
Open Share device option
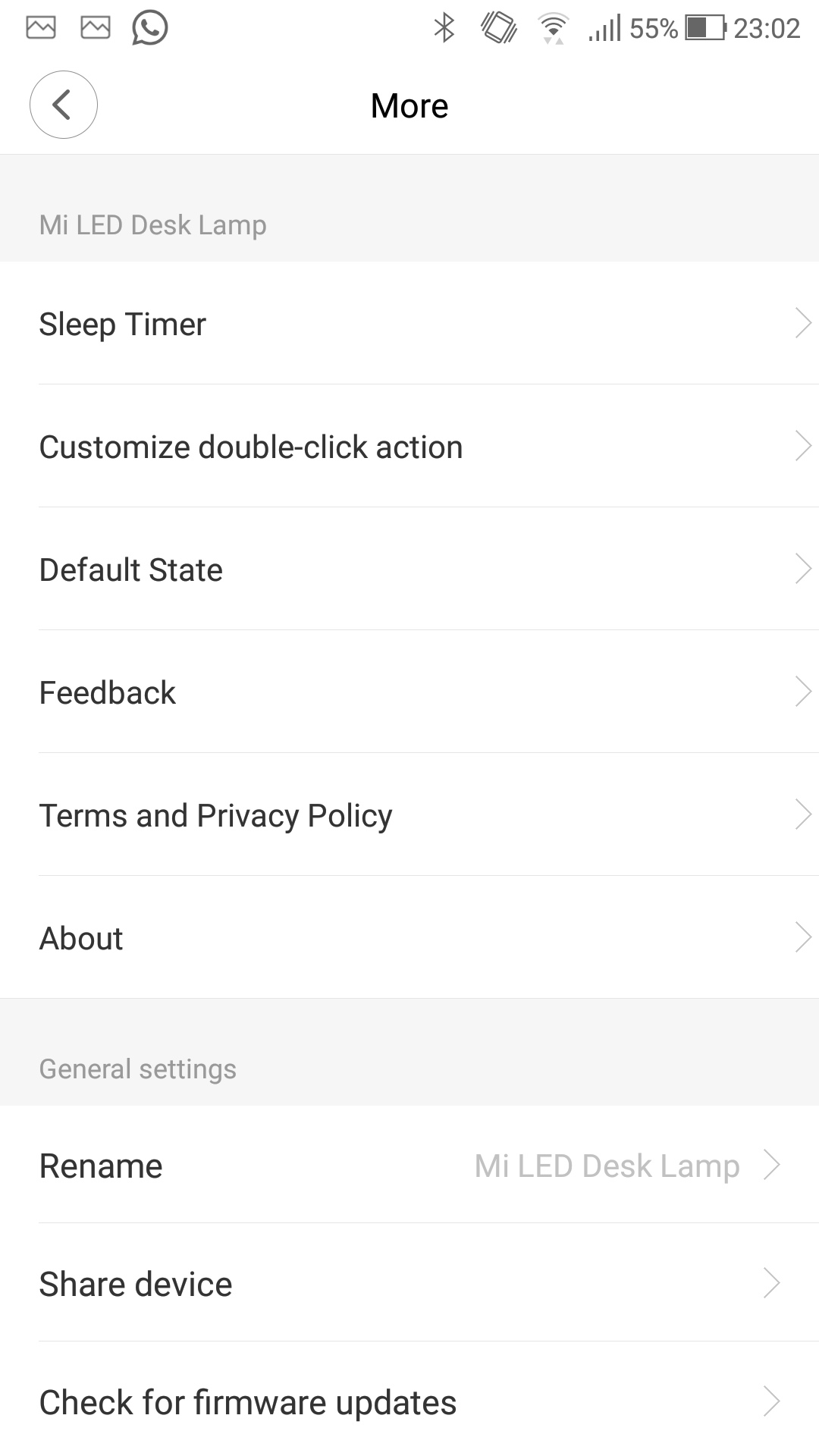tap(409, 1283)
